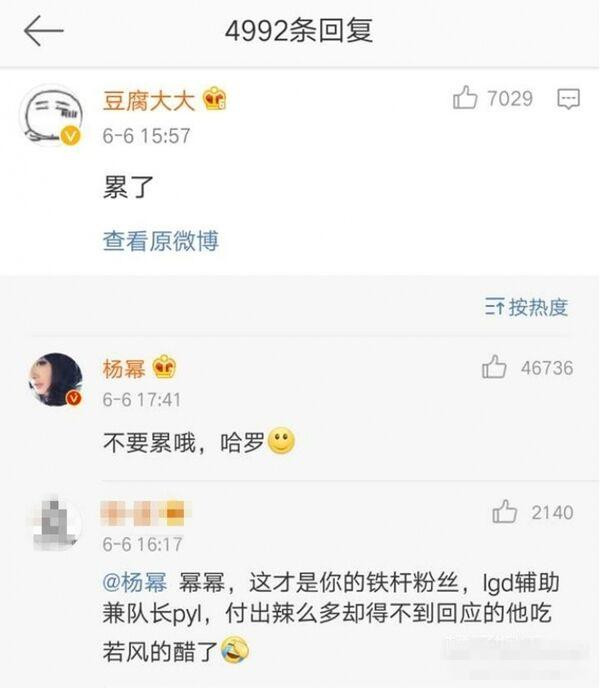
Task: Open 豆腐大大's profile avatar
Action: tap(51, 115)
